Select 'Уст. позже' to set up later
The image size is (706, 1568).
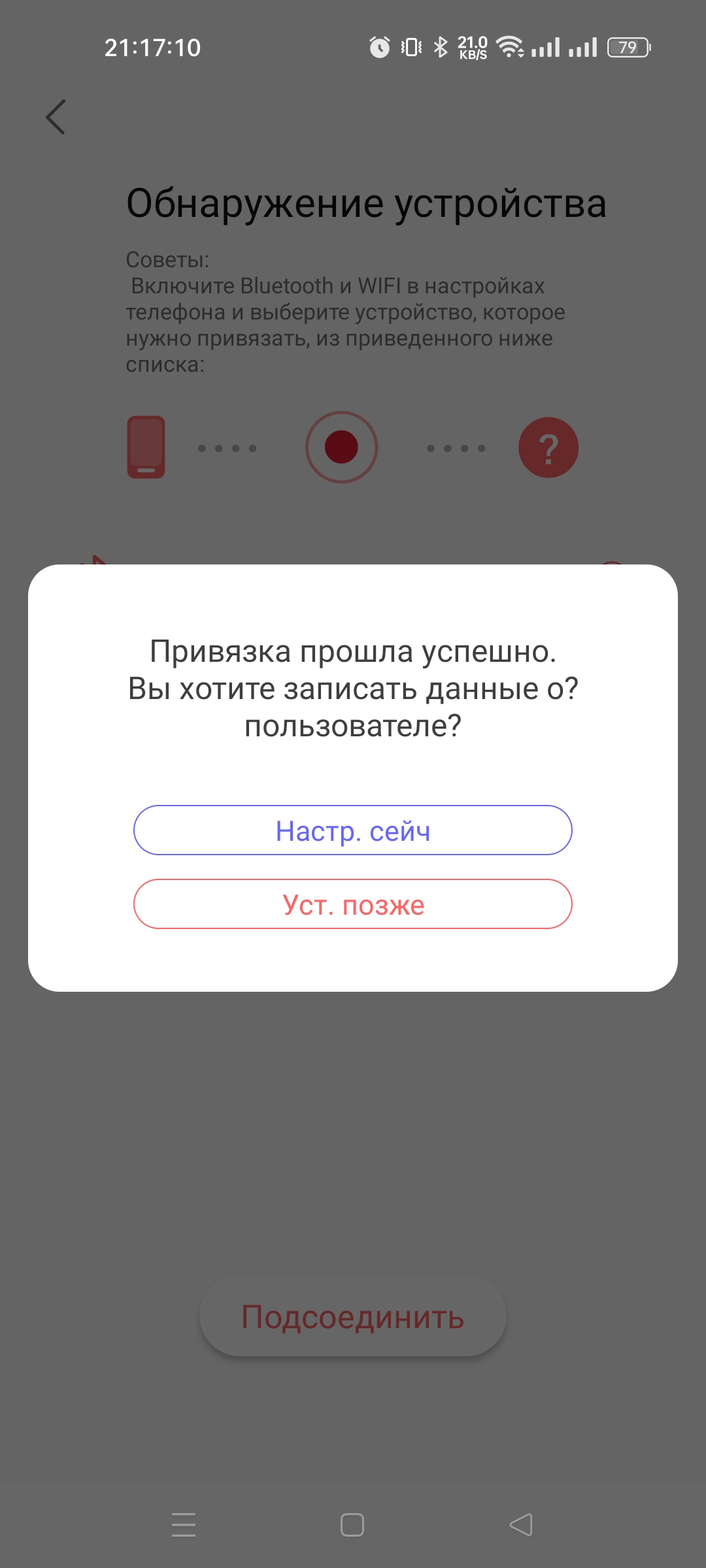[353, 904]
